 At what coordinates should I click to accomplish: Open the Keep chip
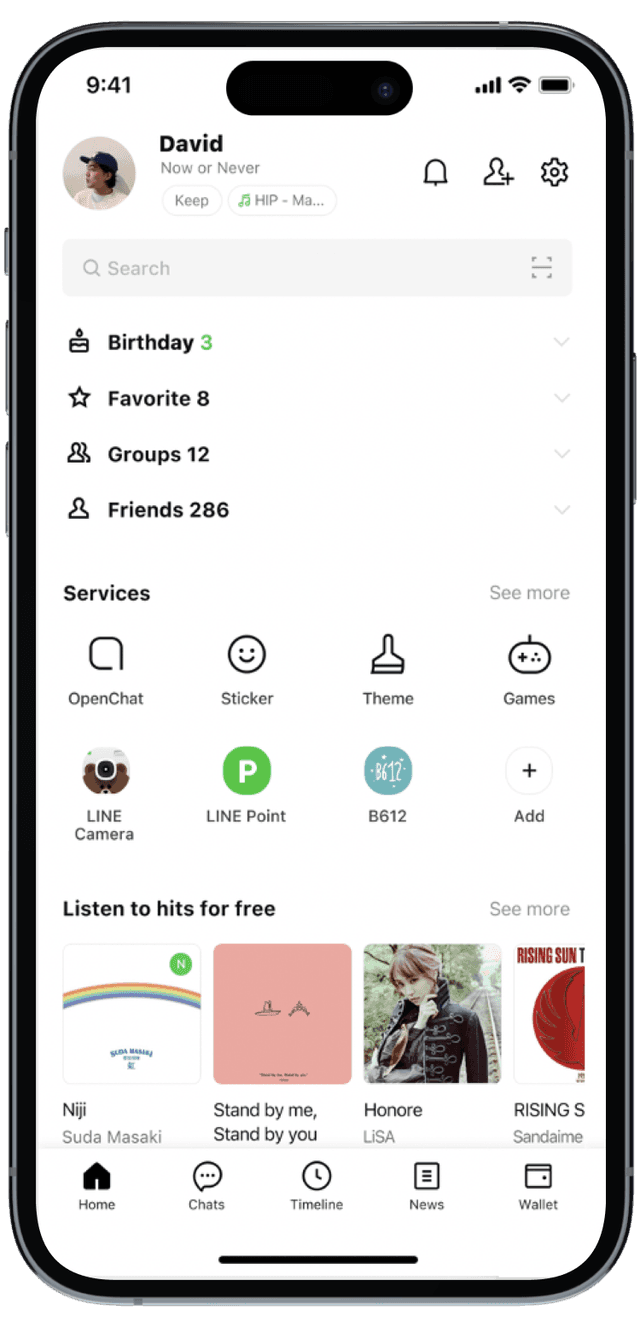point(191,200)
